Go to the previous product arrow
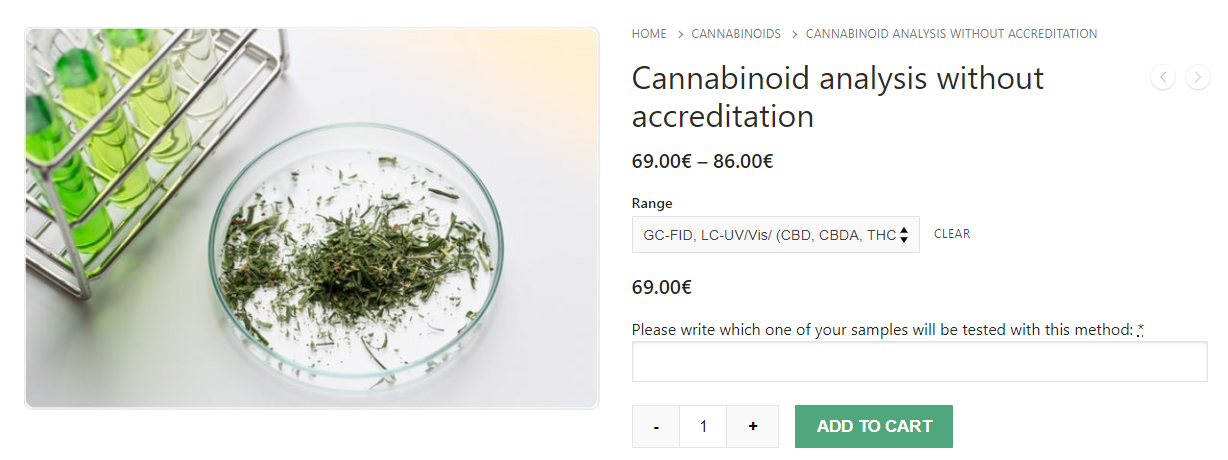This screenshot has height=460, width=1228. (x=1162, y=77)
